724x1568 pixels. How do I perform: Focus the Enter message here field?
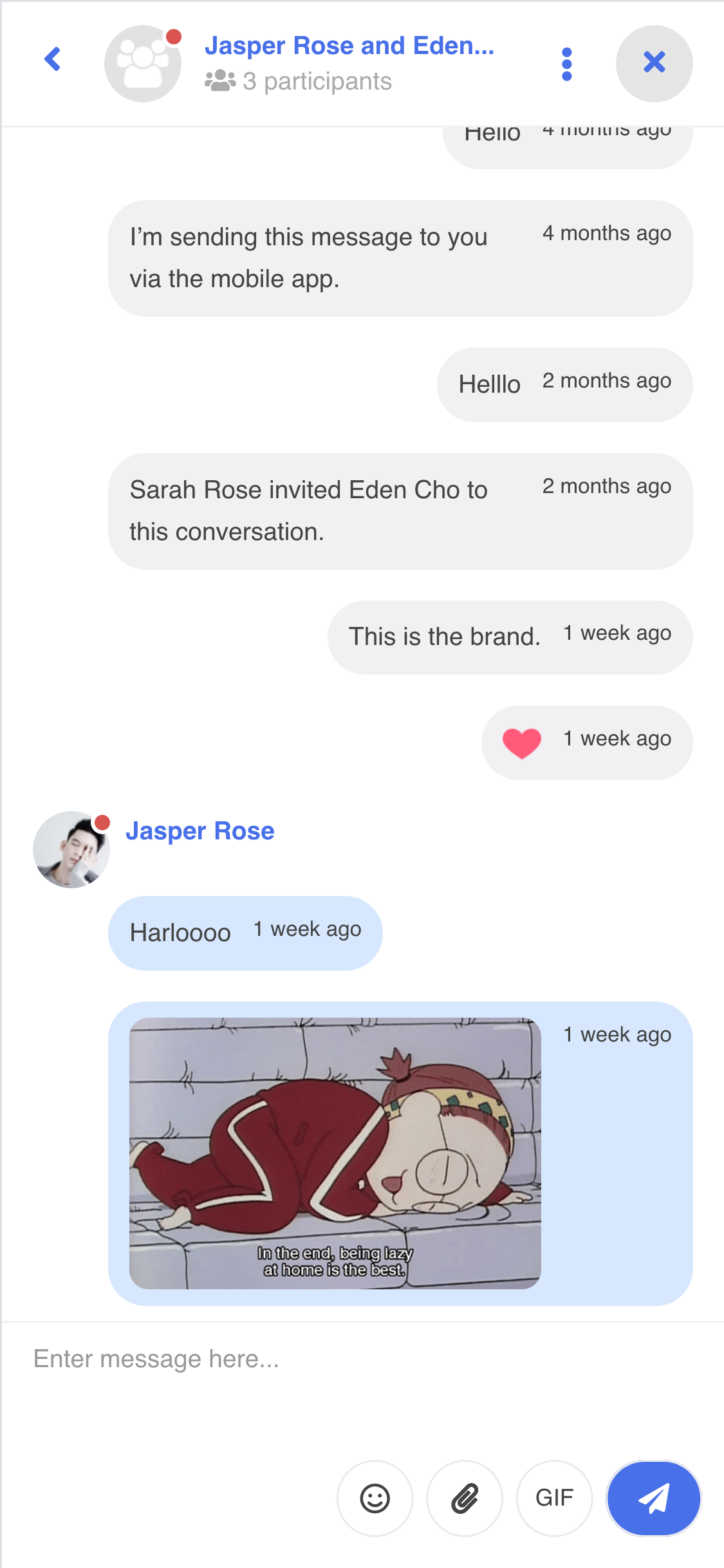pyautogui.click(x=360, y=1359)
